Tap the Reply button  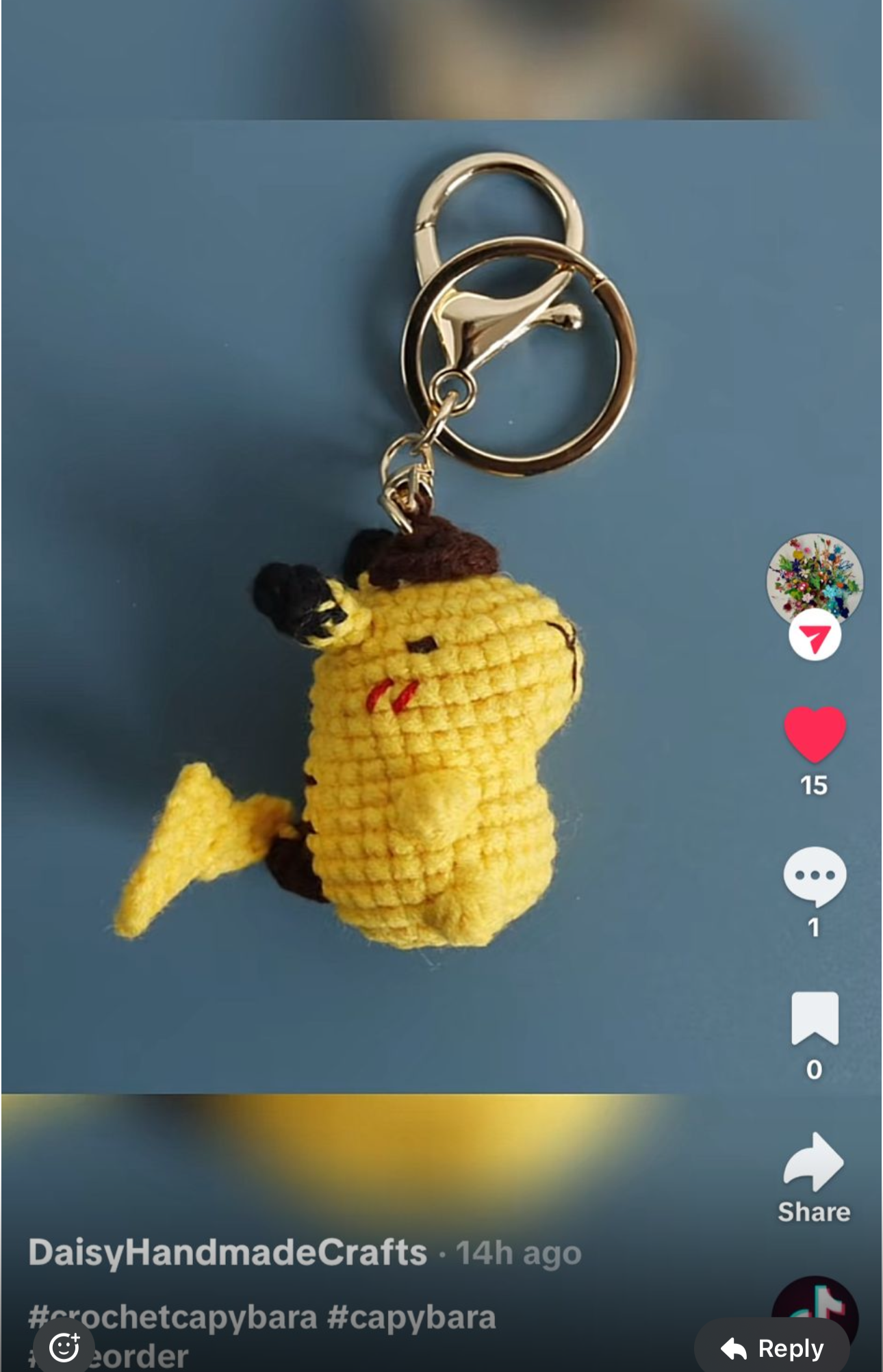[x=772, y=1348]
